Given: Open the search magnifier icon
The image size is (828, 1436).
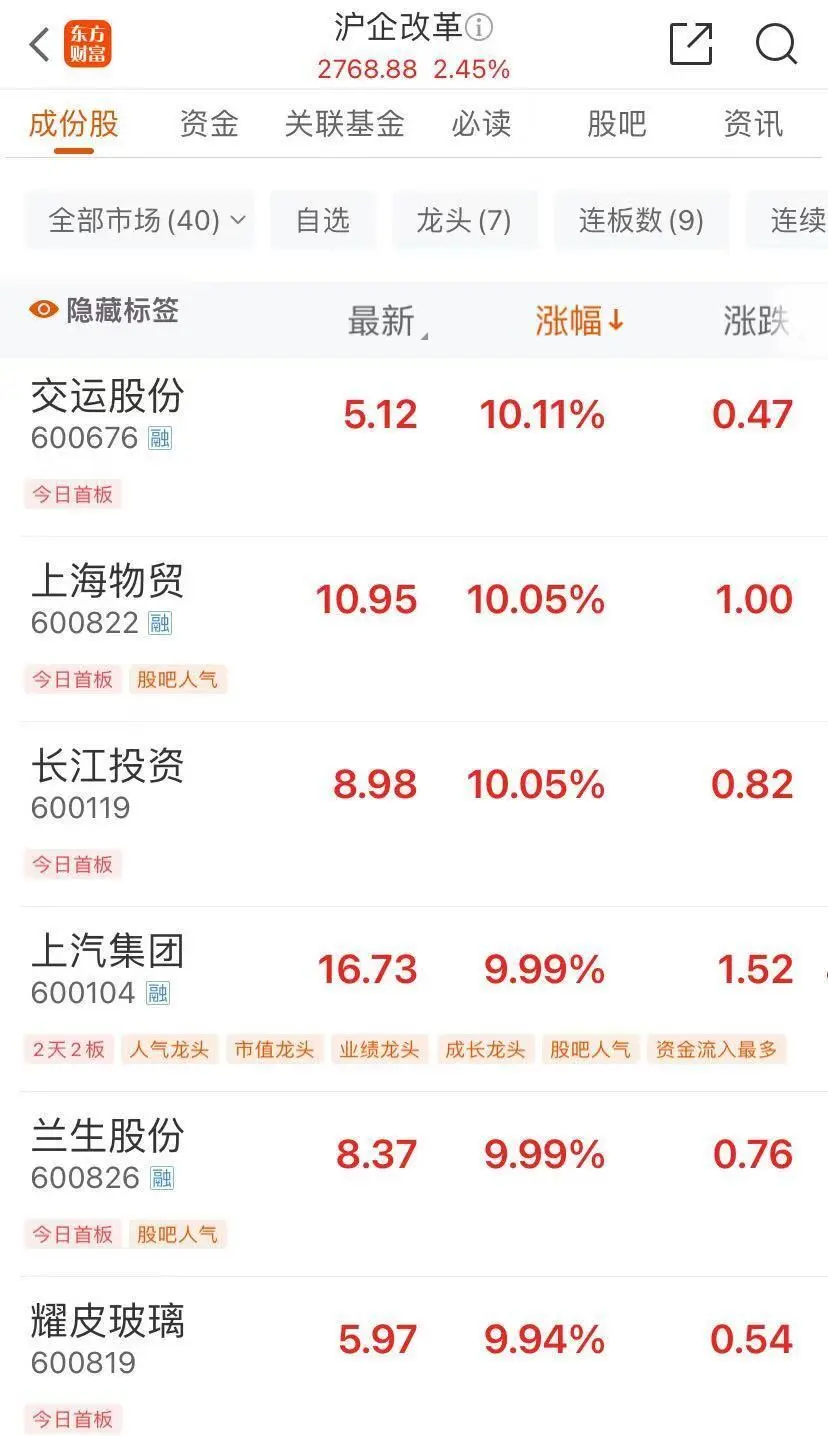Looking at the screenshot, I should click(x=776, y=44).
